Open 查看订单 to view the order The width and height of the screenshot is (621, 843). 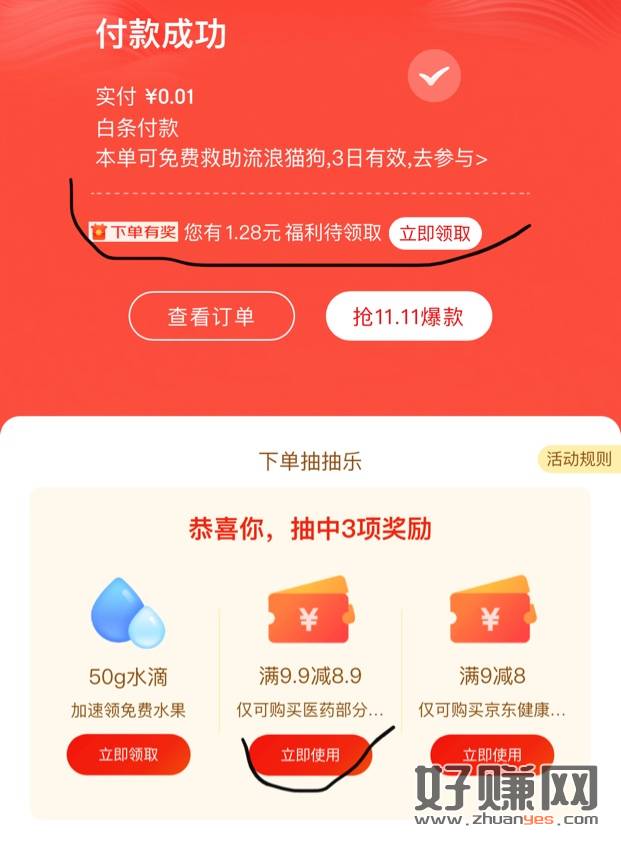tap(211, 317)
